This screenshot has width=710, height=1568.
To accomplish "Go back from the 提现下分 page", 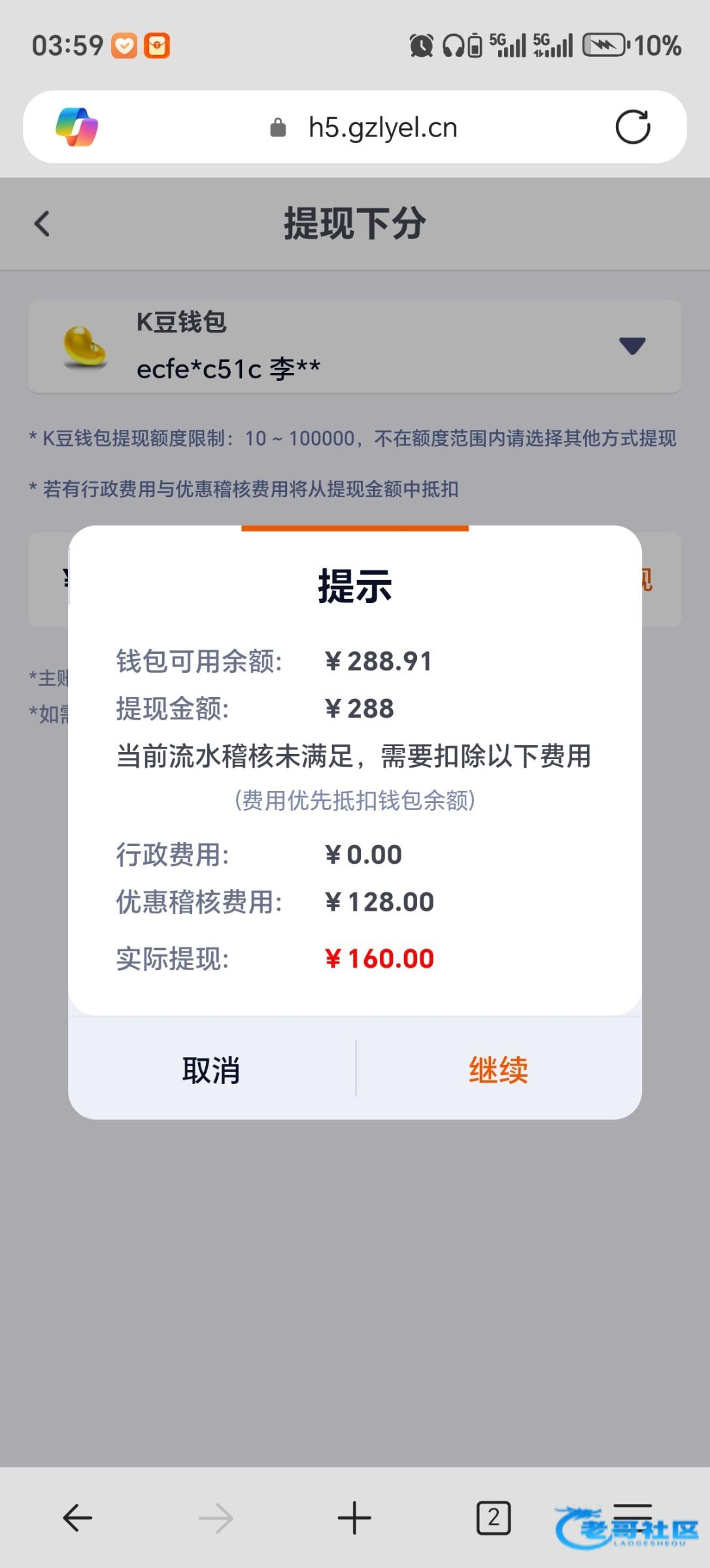I will coord(42,224).
